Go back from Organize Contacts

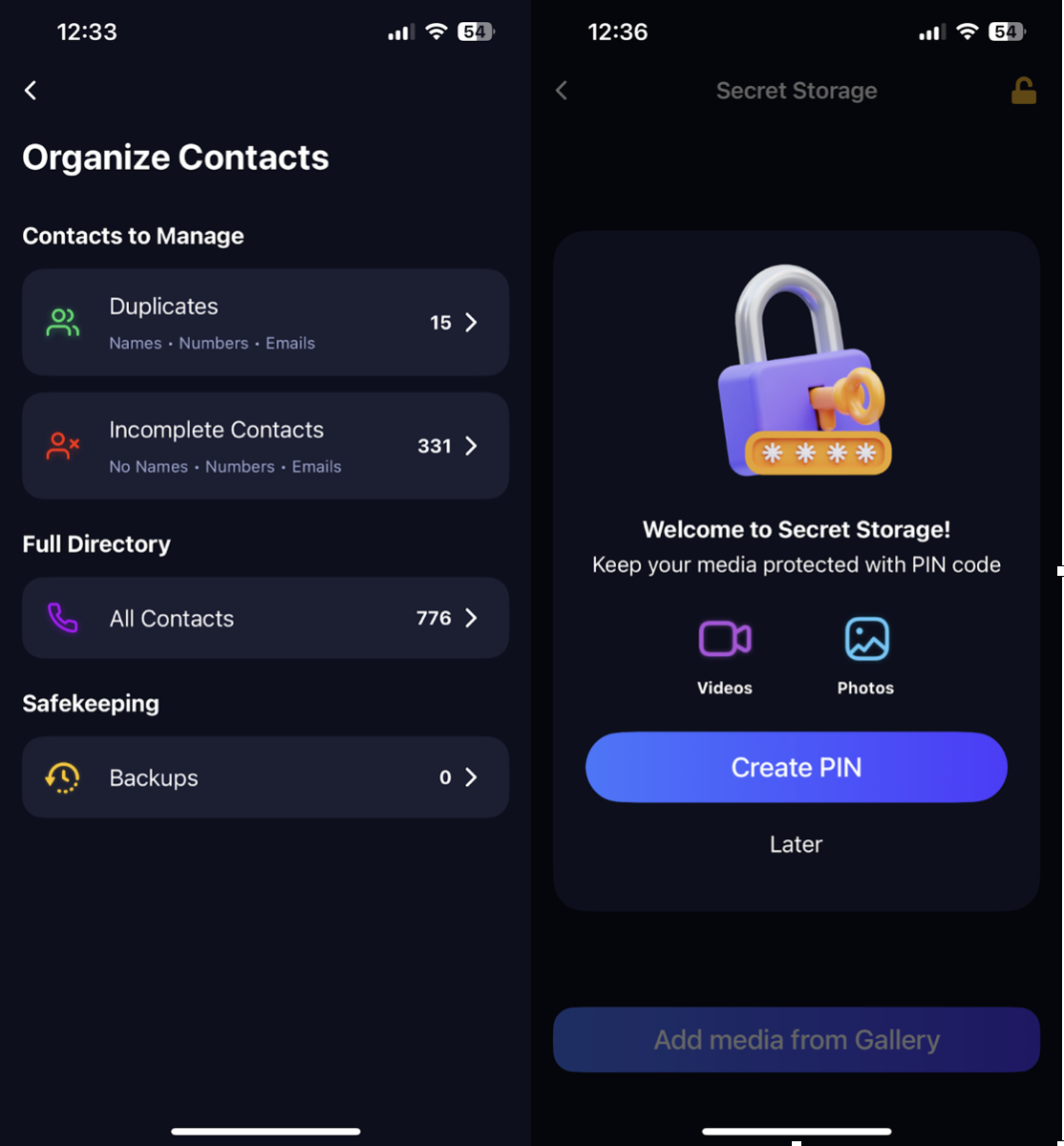31,91
